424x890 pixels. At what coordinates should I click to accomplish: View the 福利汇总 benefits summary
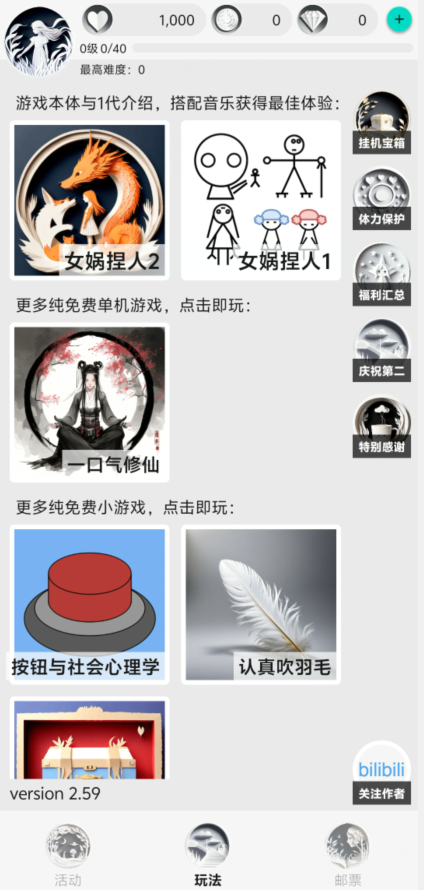[x=381, y=275]
